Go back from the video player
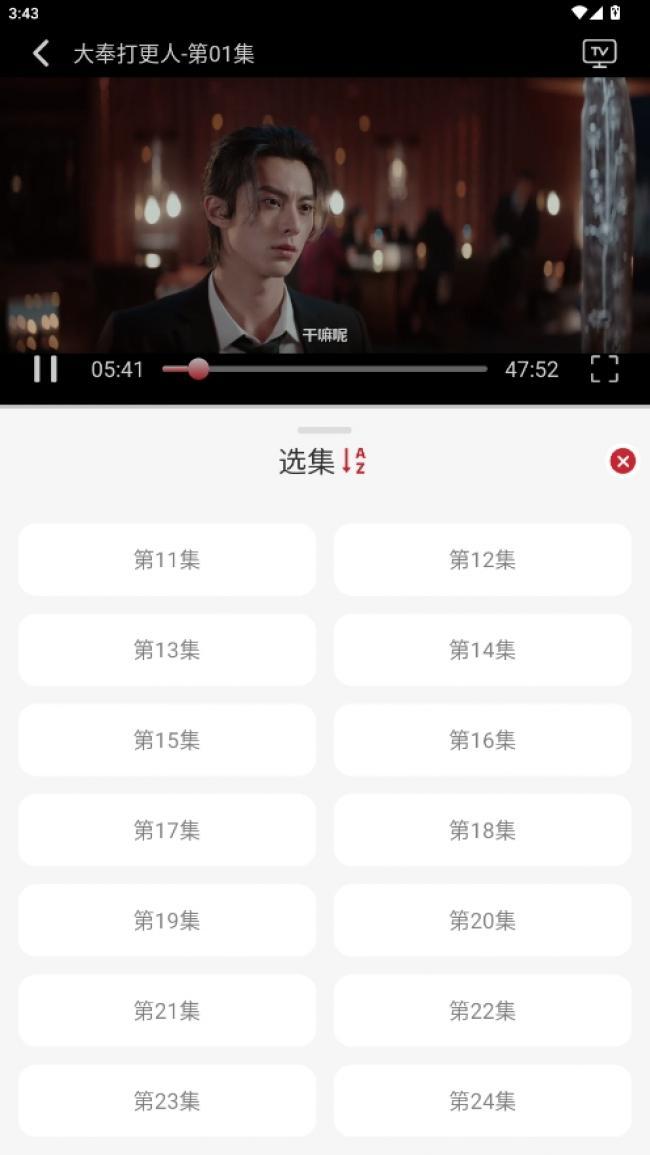The image size is (650, 1155). pos(41,54)
